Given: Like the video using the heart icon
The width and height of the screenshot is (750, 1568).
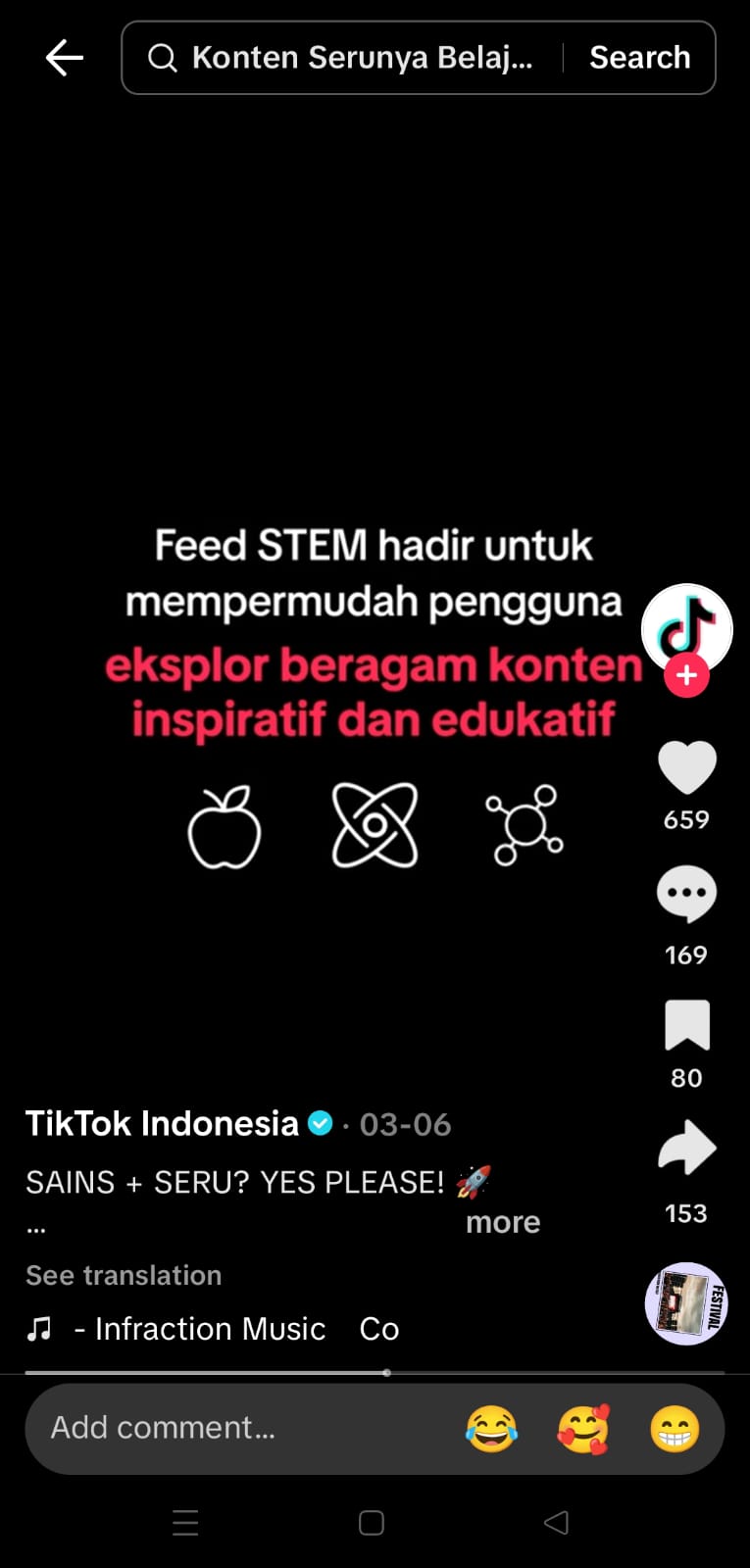Looking at the screenshot, I should pos(686,767).
